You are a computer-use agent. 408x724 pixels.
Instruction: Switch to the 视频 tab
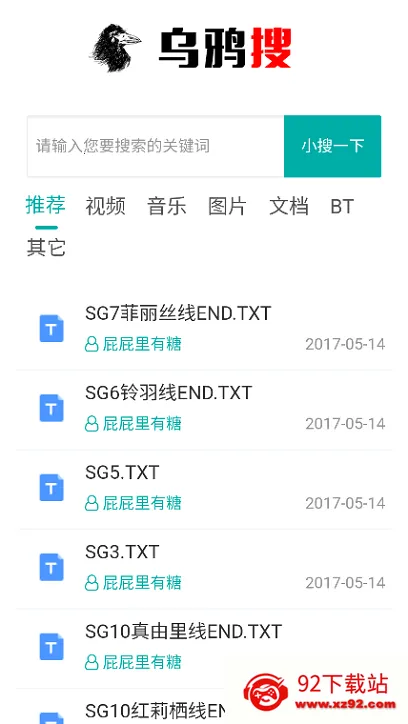click(105, 206)
